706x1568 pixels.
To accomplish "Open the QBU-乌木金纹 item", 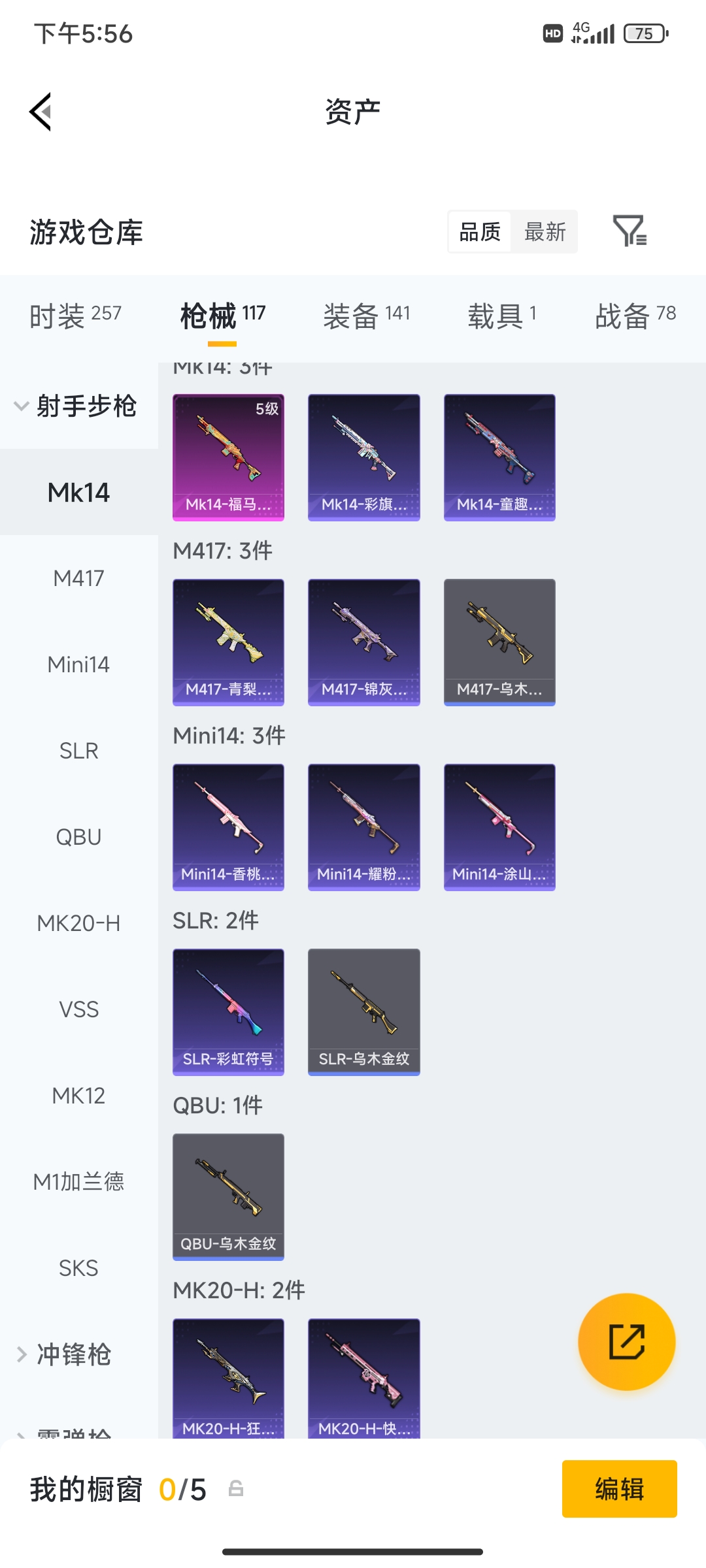I will (228, 1197).
